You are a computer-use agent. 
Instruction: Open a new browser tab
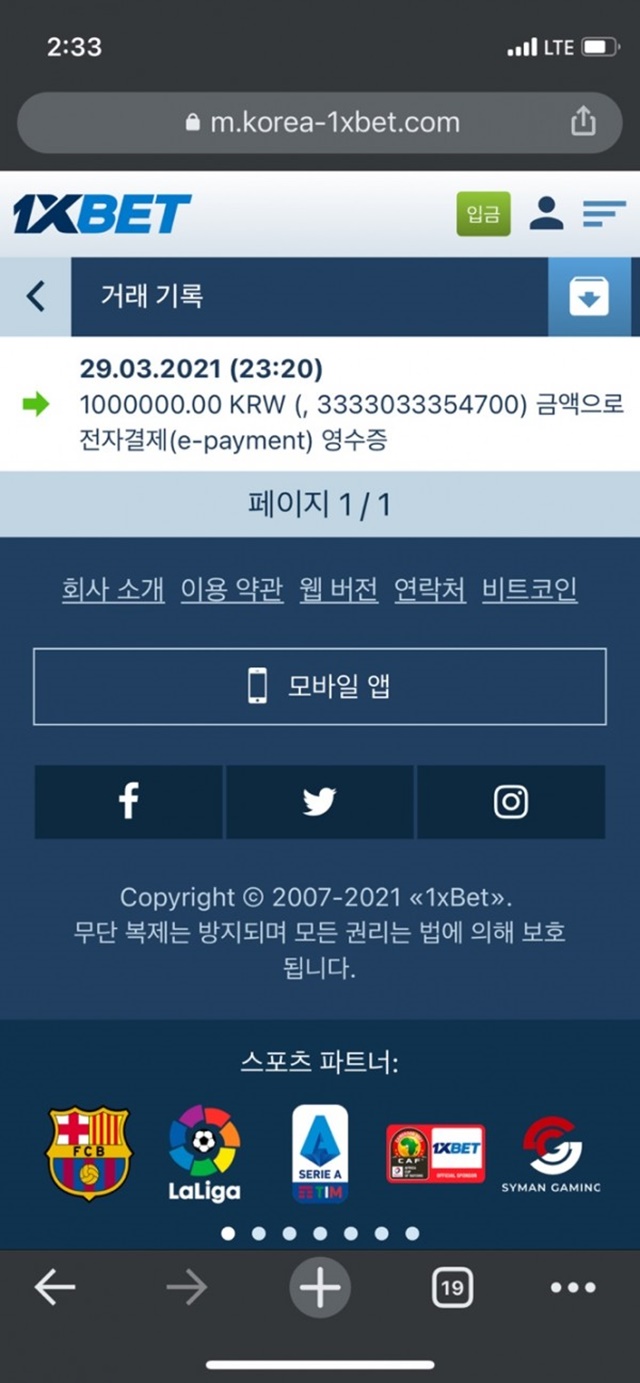point(320,1288)
